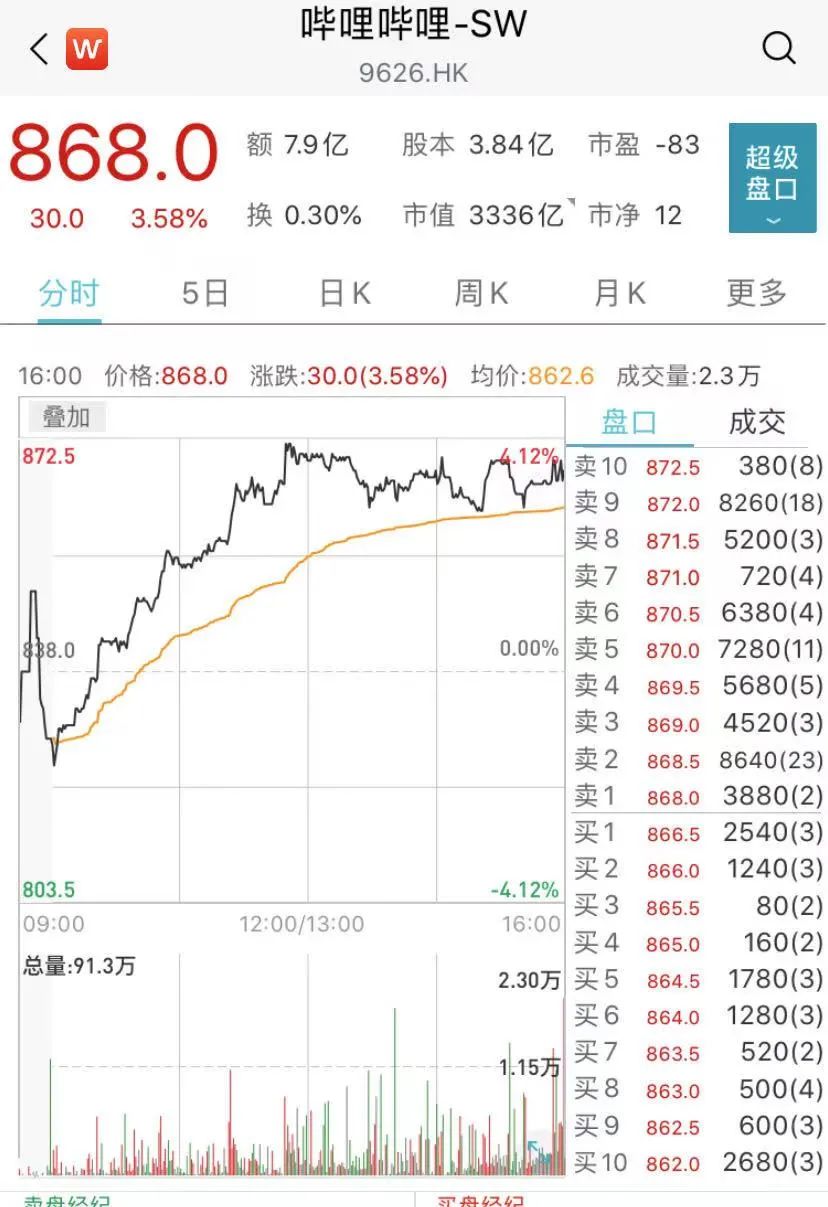The image size is (828, 1207).
Task: Tap the Wind W logo
Action: (85, 47)
